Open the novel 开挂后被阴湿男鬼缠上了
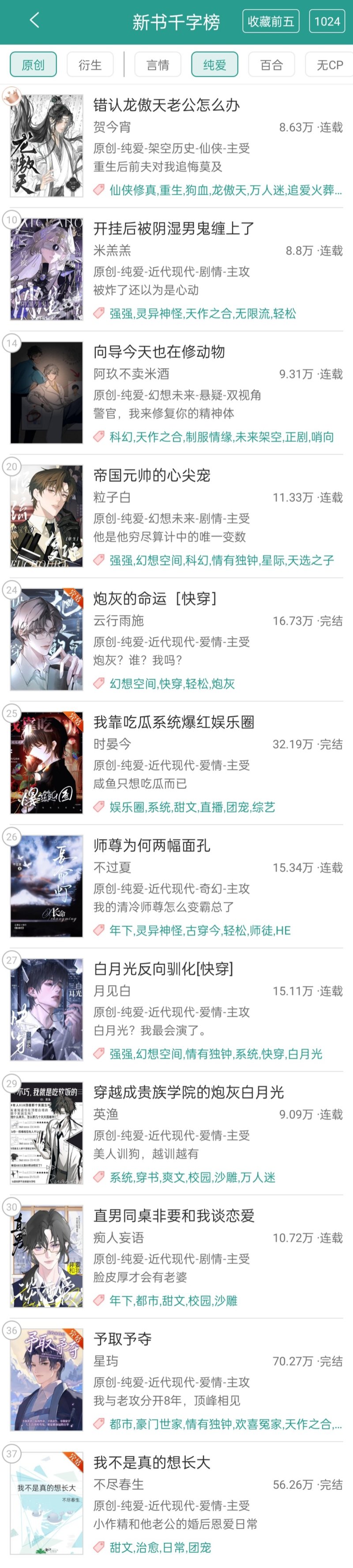Screen dimensions: 353x1568 click(174, 229)
